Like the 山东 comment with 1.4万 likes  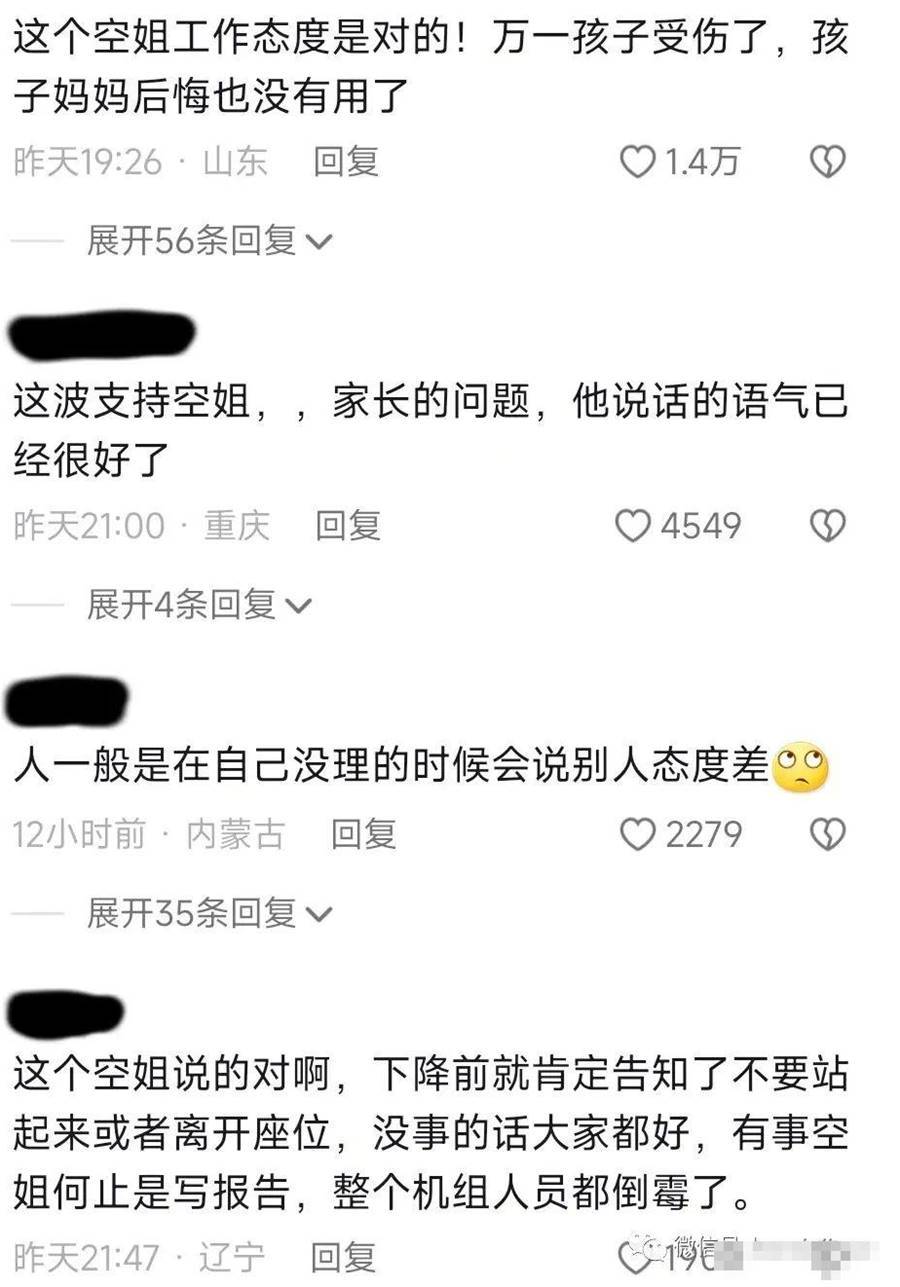(637, 161)
